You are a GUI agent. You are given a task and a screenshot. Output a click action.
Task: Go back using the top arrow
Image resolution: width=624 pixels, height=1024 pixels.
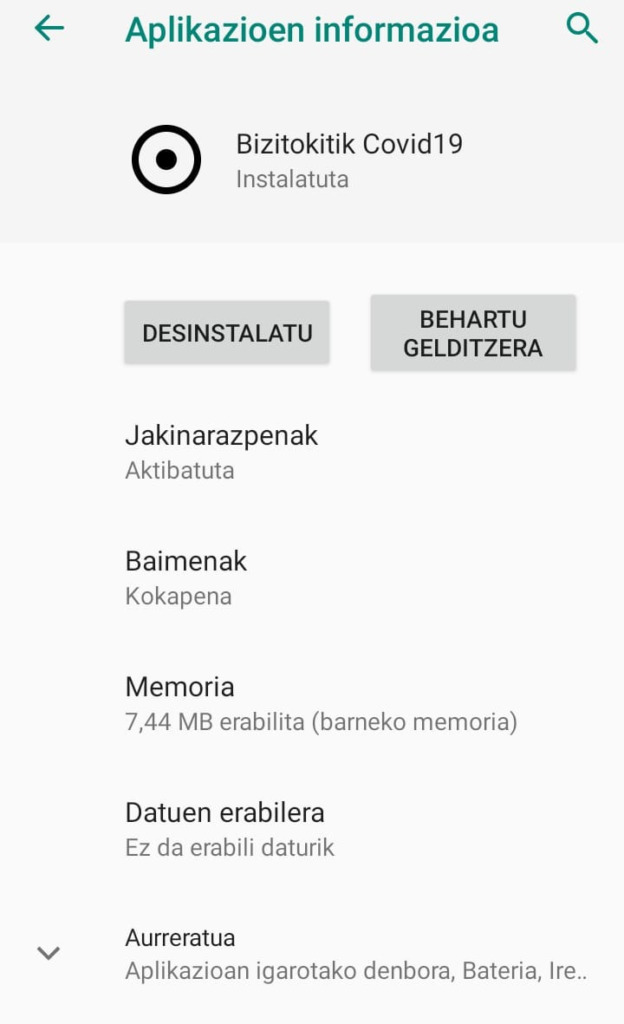coord(48,29)
